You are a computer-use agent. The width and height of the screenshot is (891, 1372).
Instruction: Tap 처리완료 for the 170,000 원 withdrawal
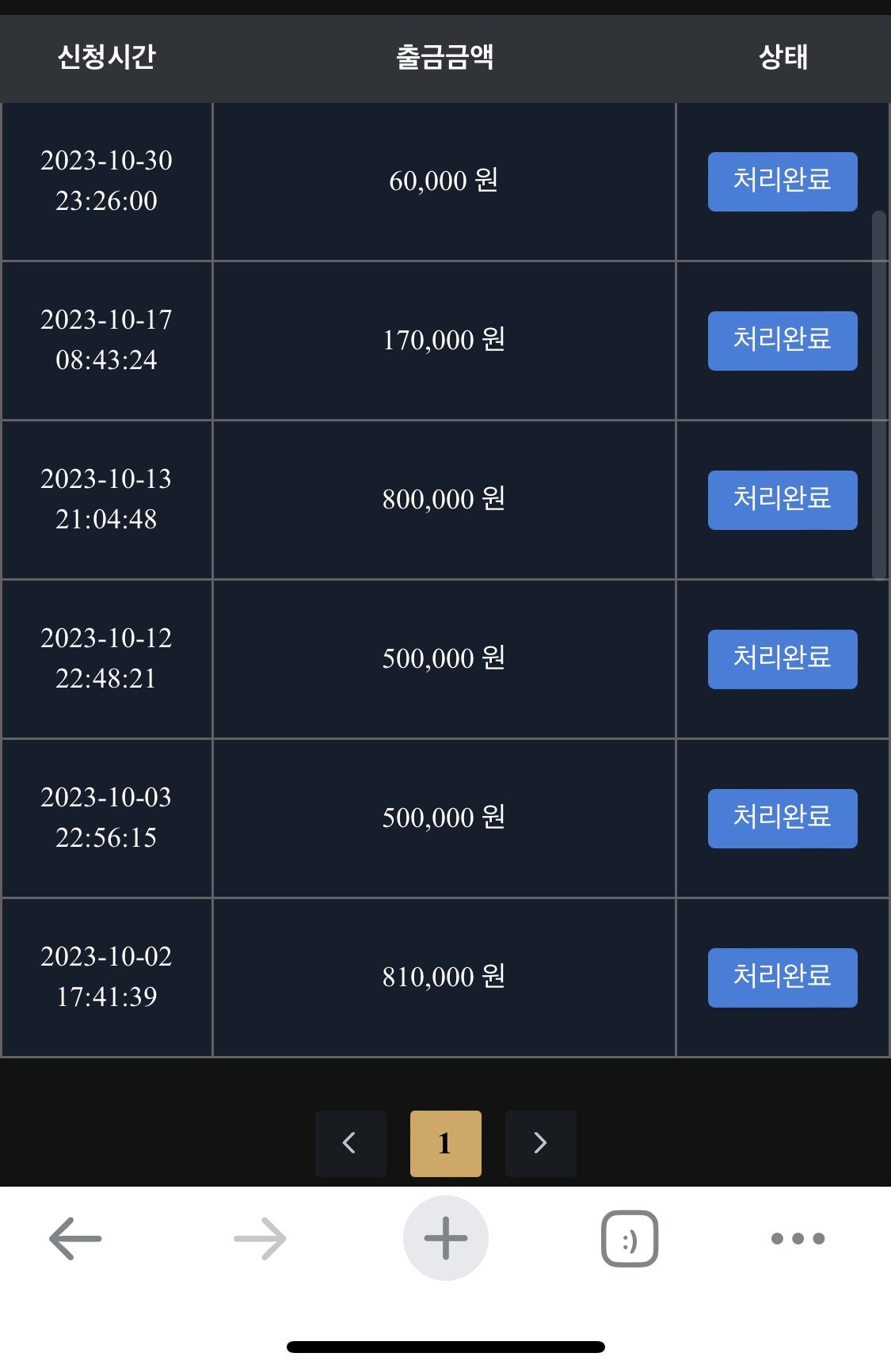click(x=782, y=341)
